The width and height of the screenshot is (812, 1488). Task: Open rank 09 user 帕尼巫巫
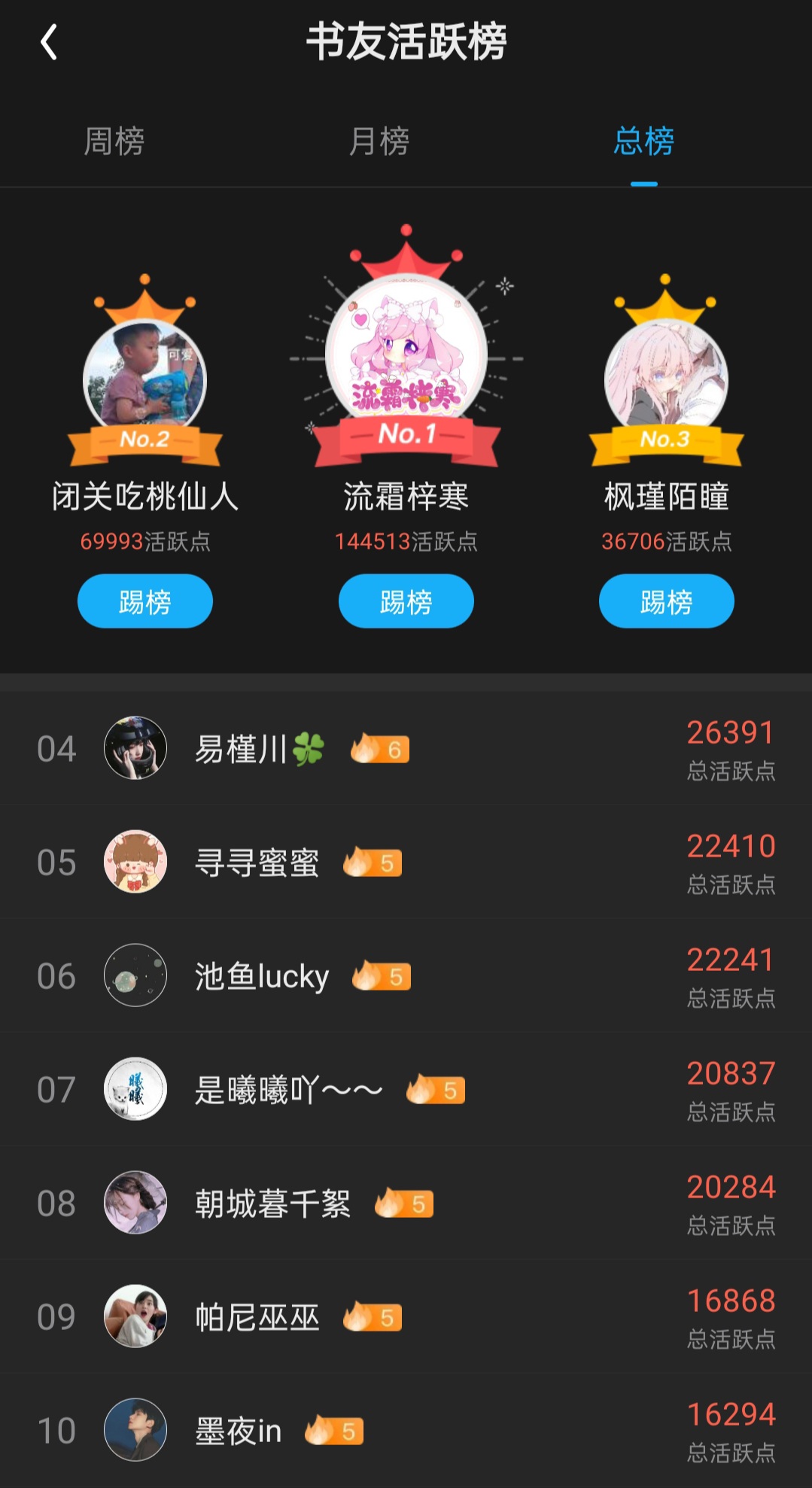point(256,1317)
